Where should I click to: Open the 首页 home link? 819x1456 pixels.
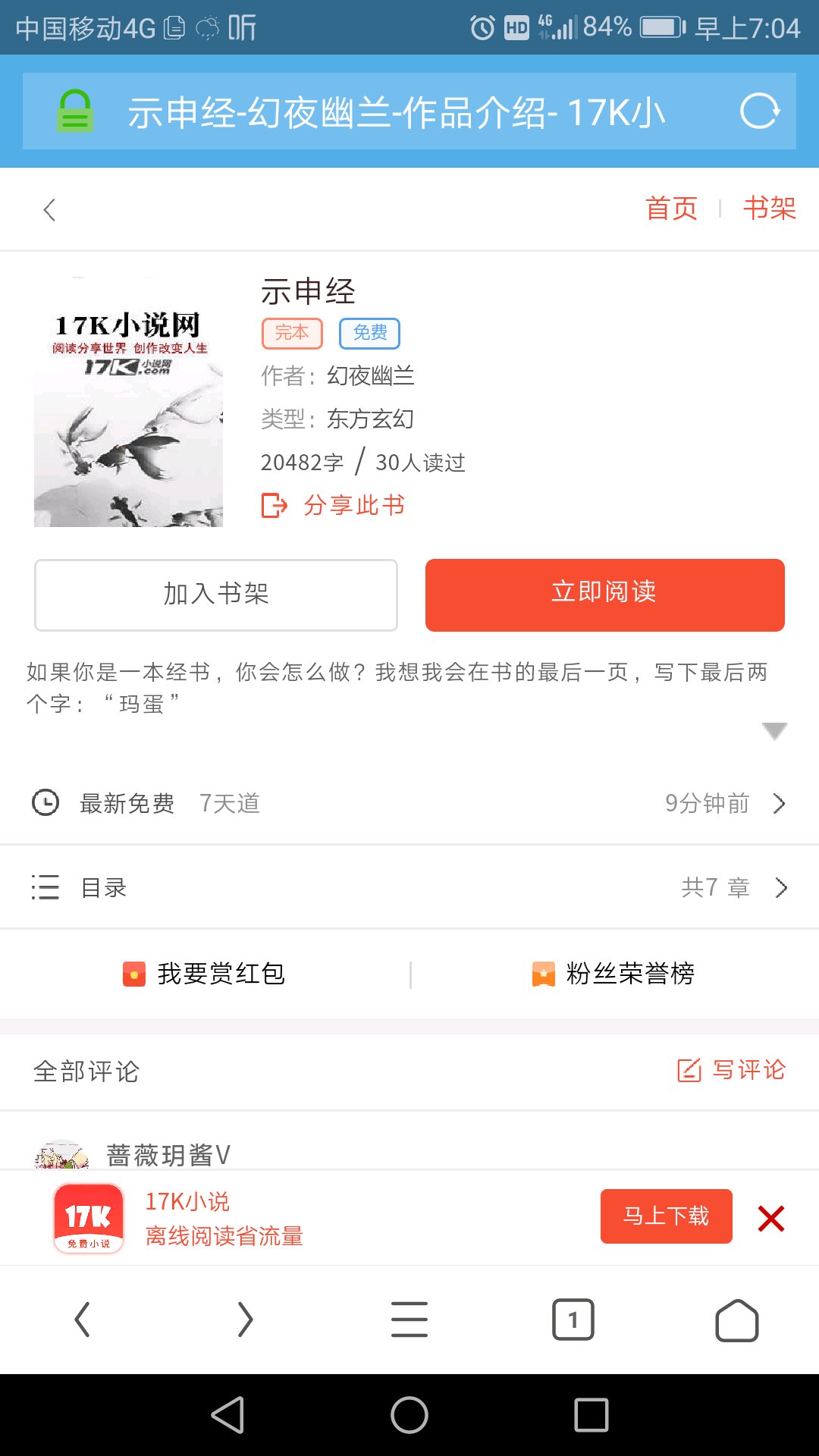click(671, 208)
